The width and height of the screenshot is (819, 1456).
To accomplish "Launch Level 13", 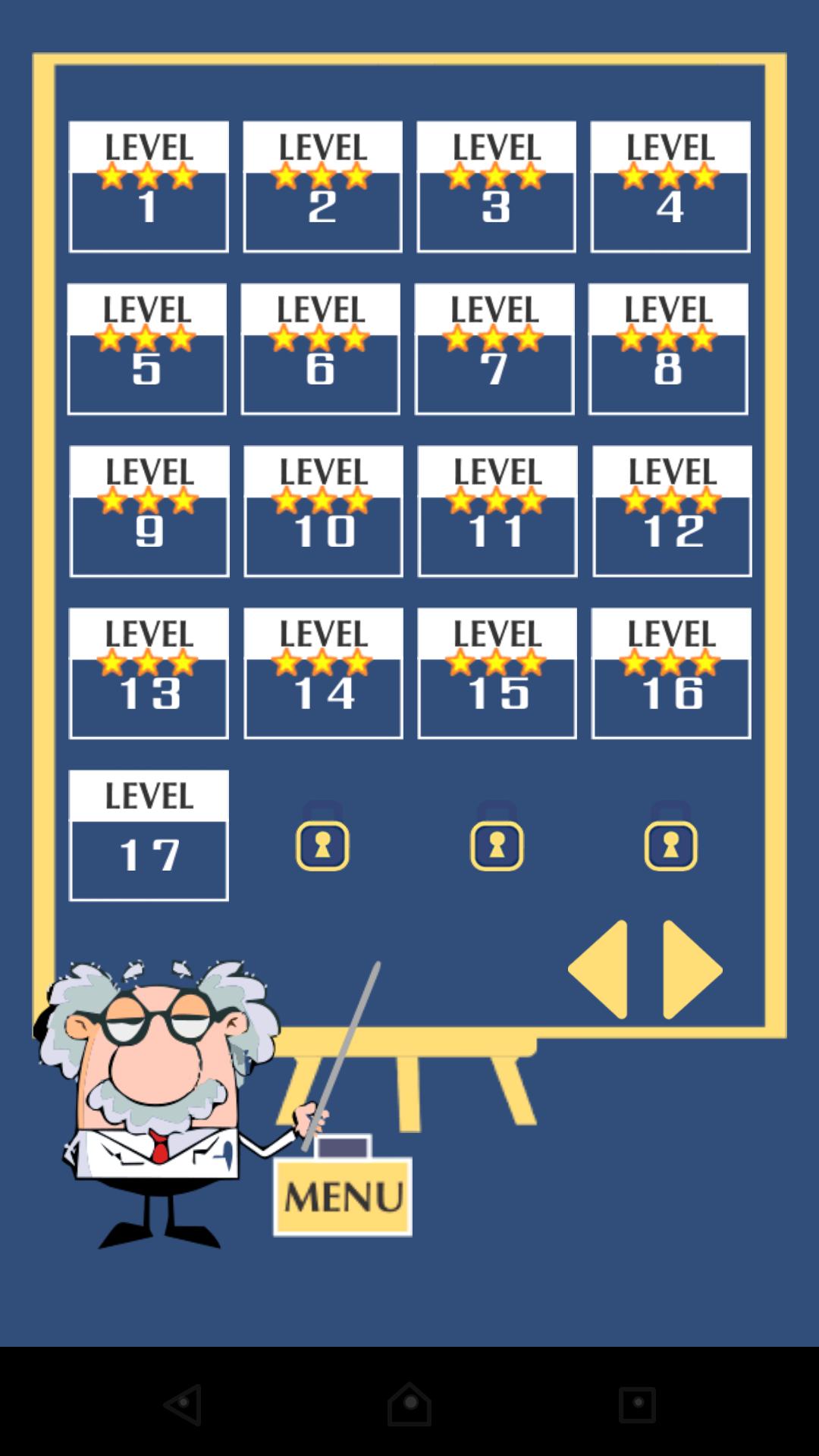I will click(149, 673).
